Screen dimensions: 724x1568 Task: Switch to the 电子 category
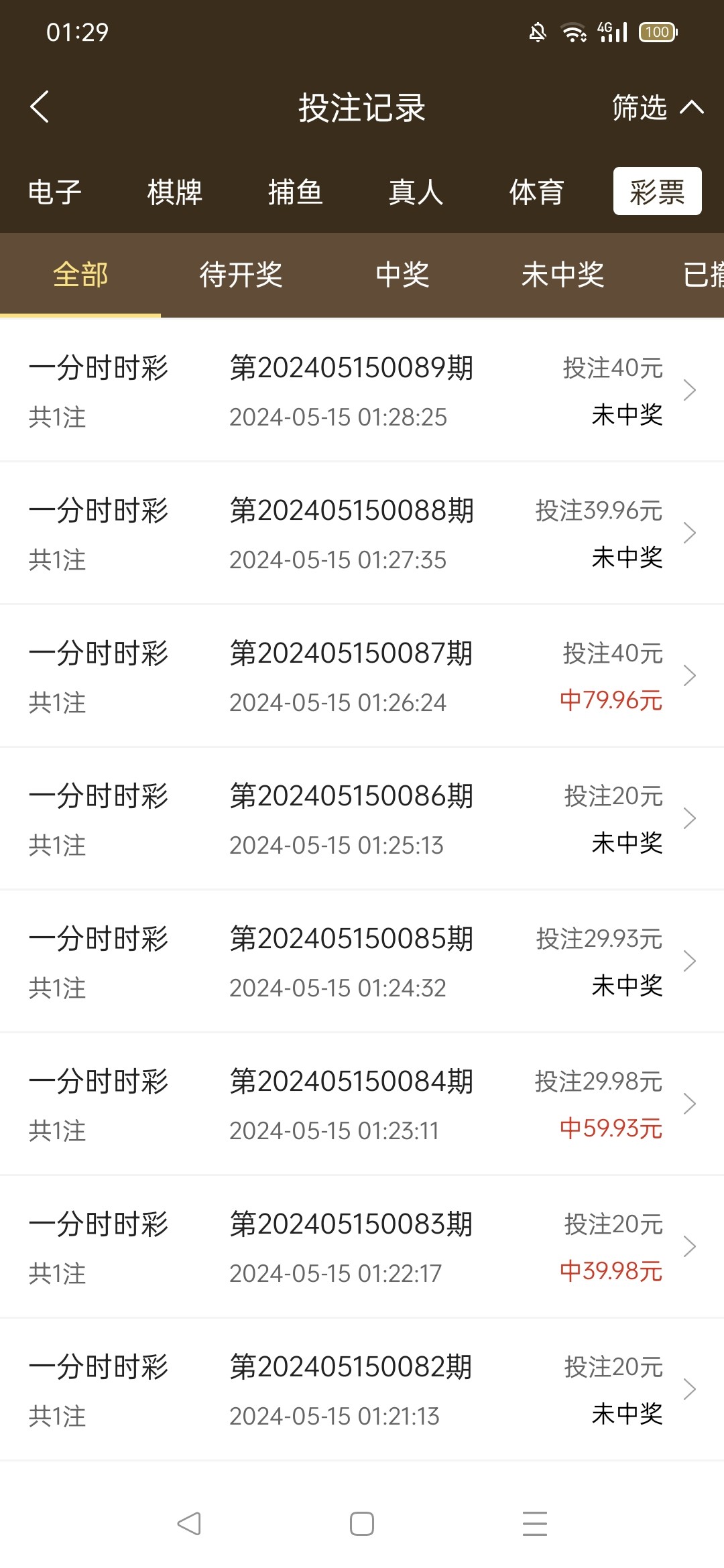click(55, 192)
